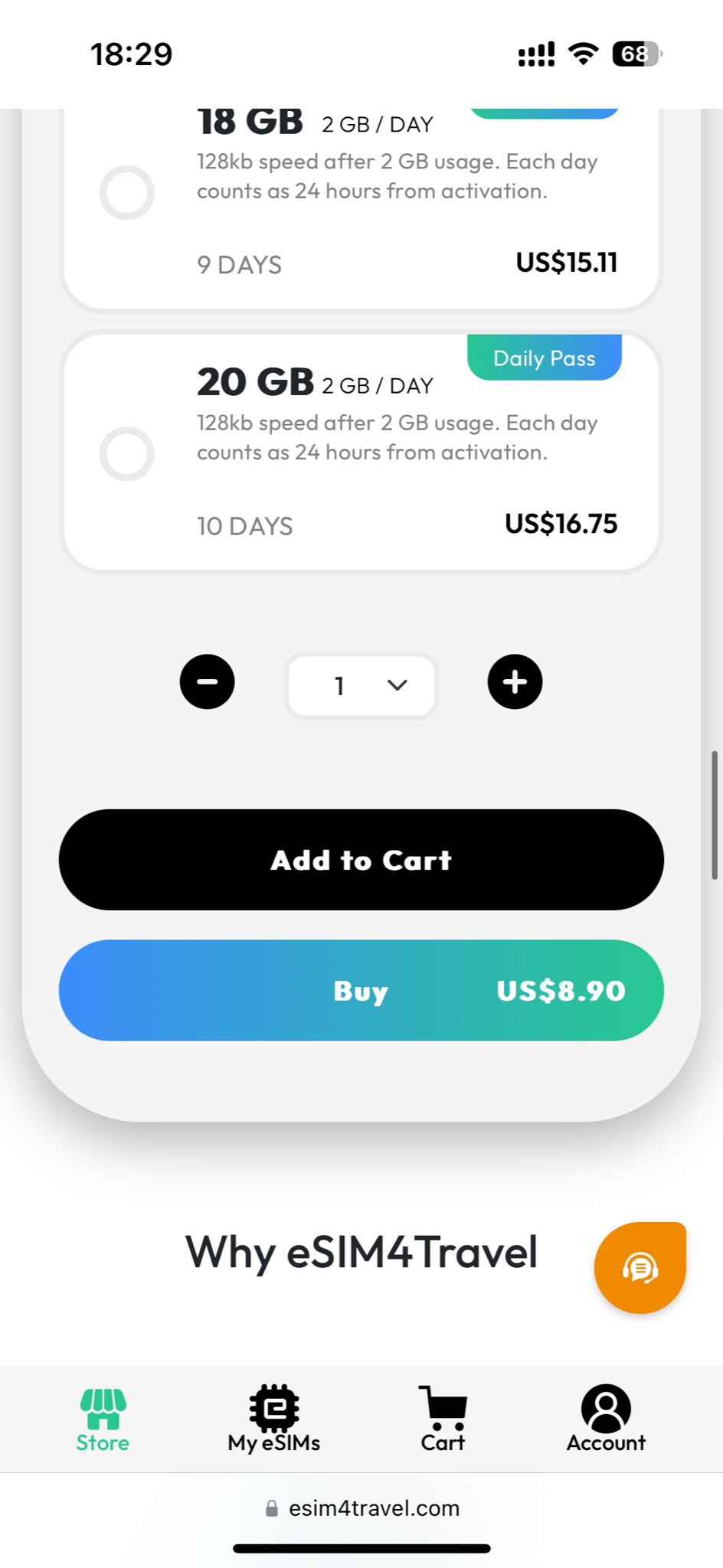Tap Add to Cart

pos(361,860)
